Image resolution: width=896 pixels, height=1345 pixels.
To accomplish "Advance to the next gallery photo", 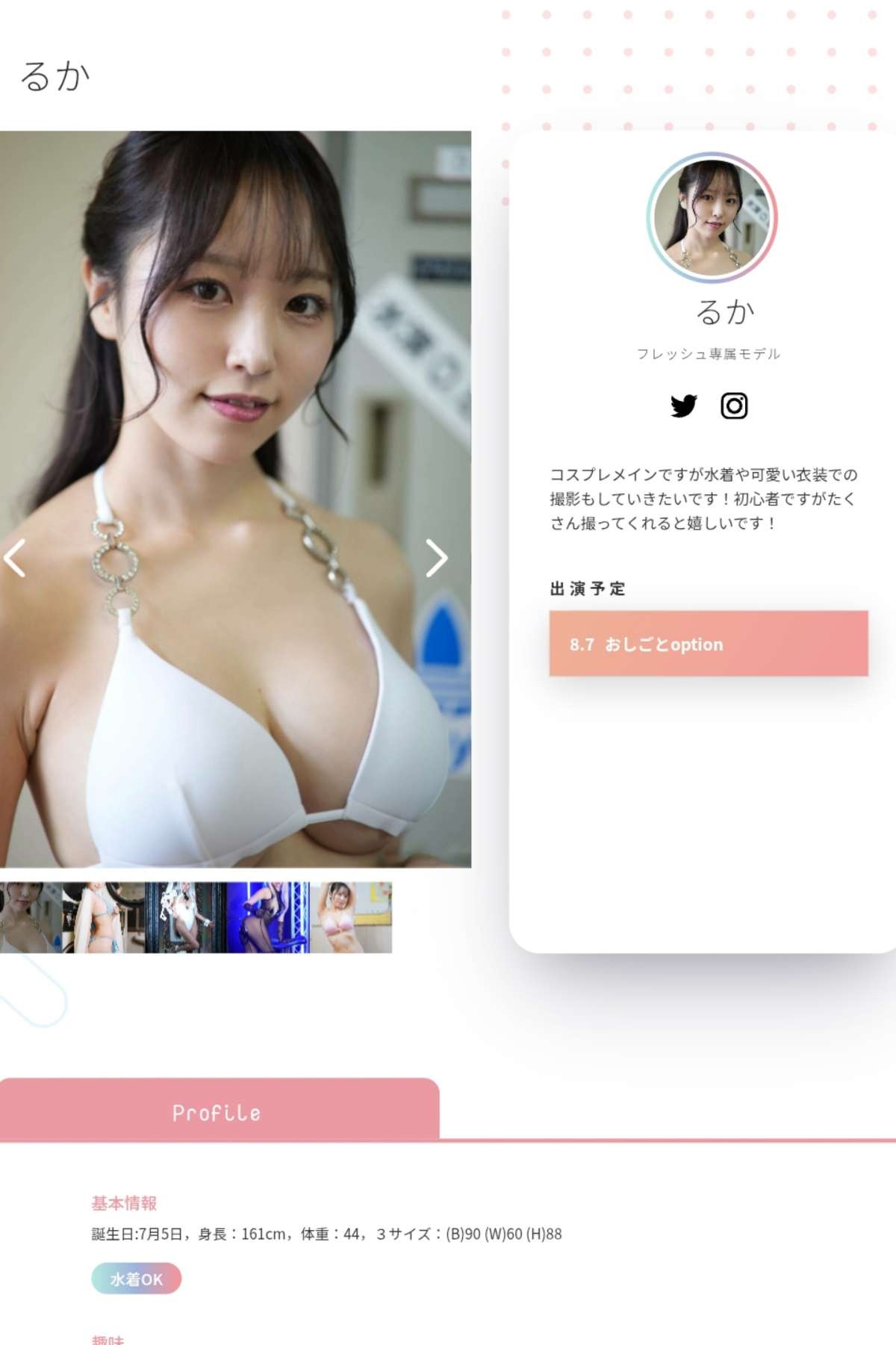I will [437, 558].
